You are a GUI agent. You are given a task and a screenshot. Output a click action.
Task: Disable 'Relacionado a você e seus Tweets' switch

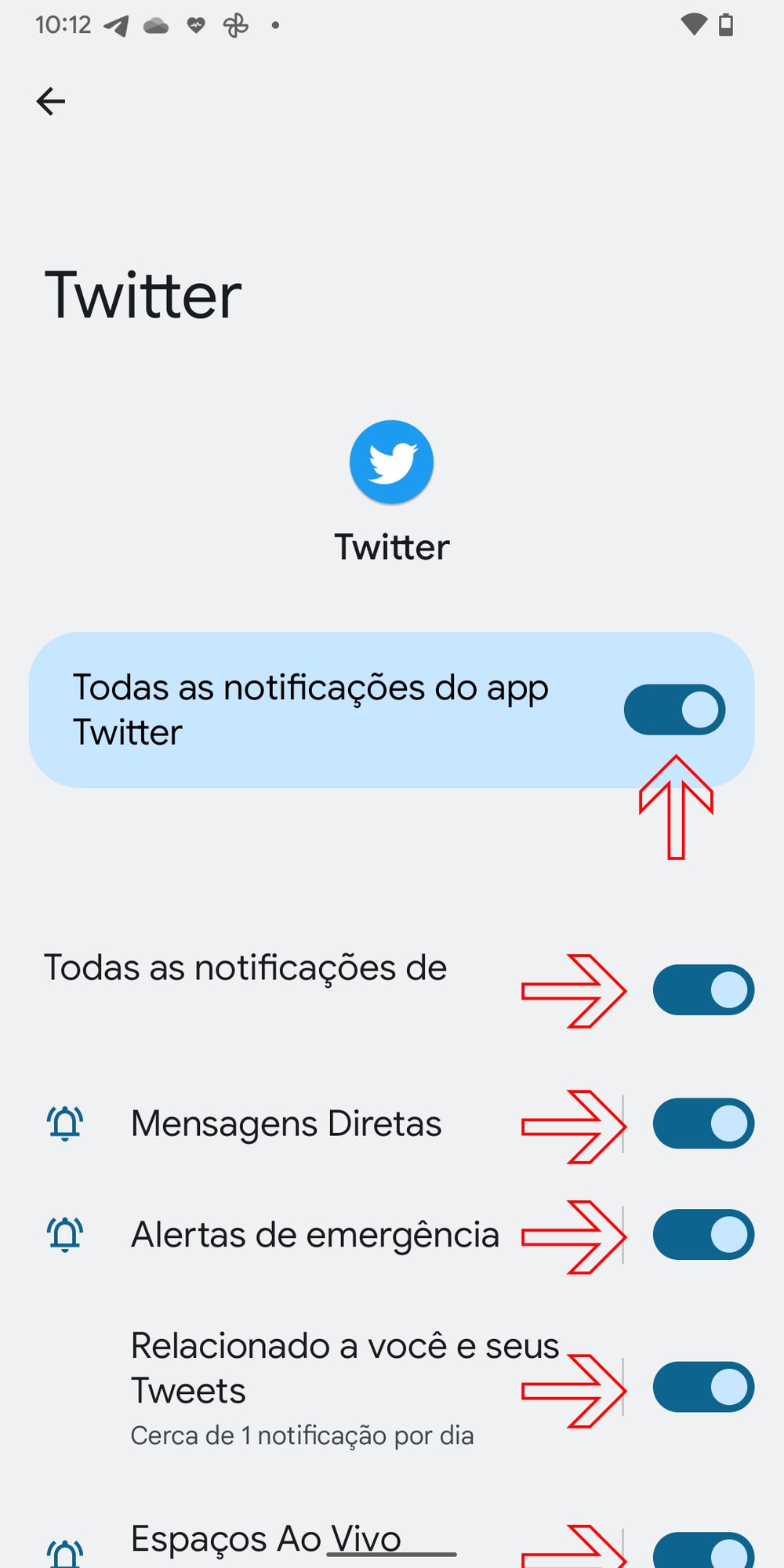(x=703, y=1387)
